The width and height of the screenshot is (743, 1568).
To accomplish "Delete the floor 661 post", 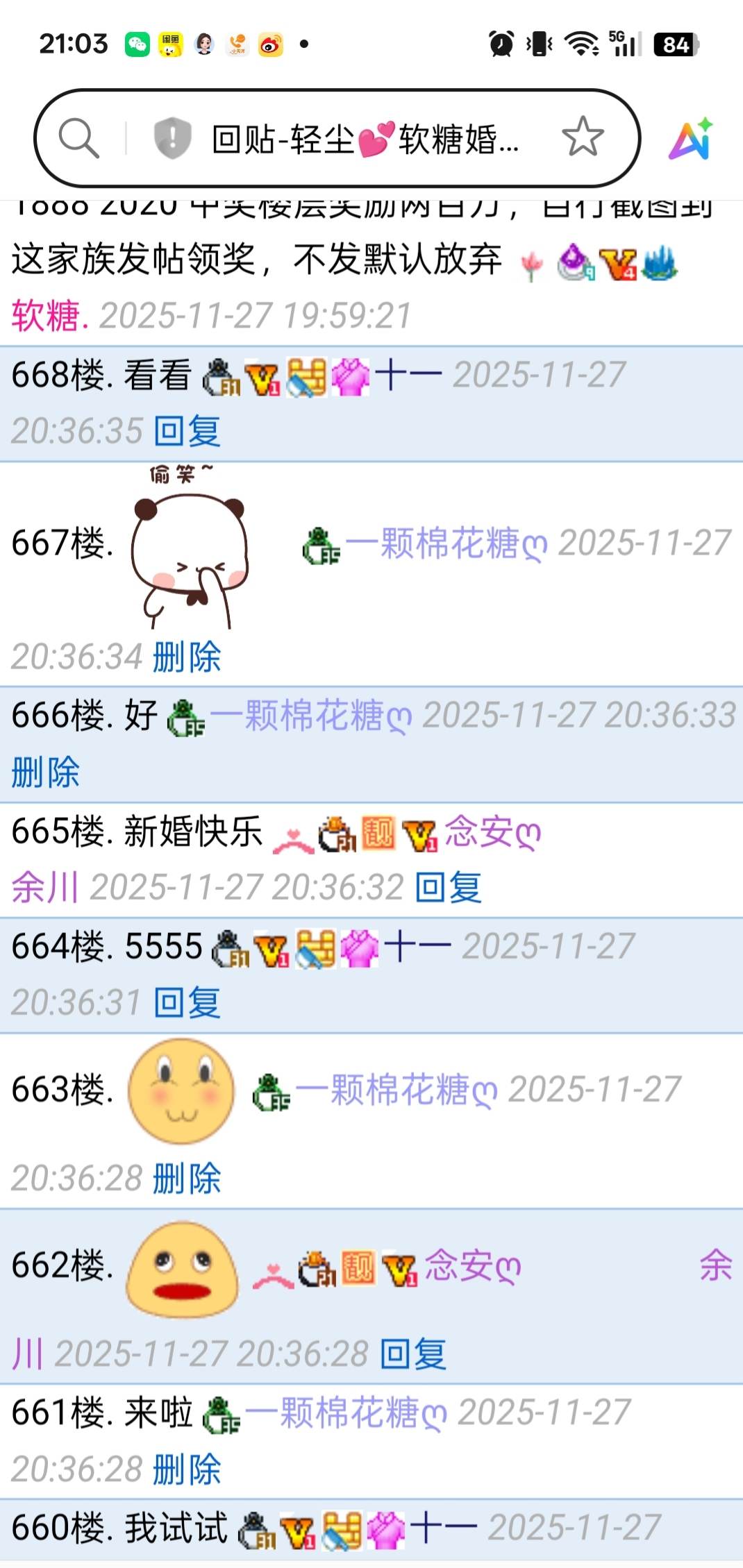I will [187, 1469].
